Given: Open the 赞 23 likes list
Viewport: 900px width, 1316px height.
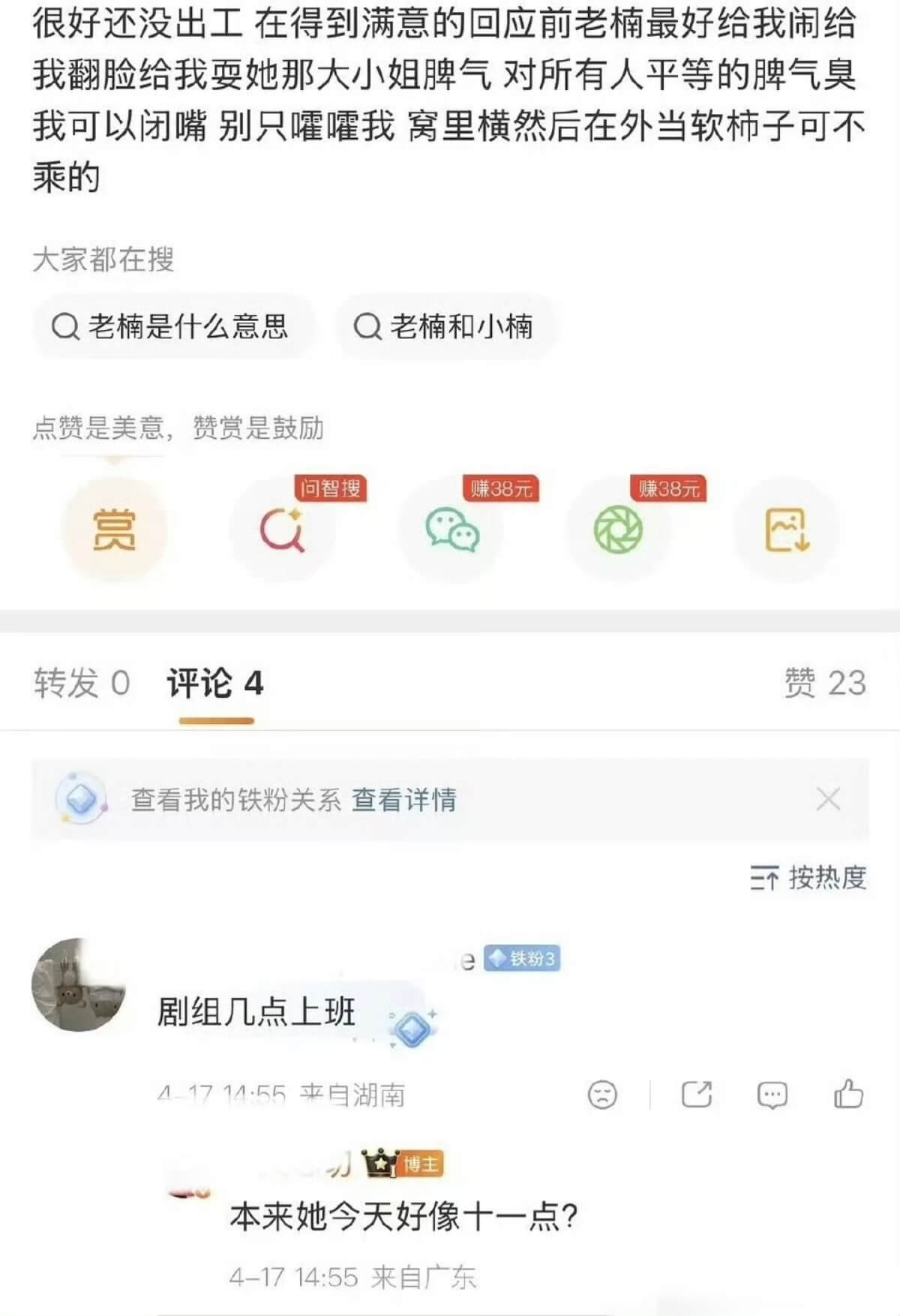Looking at the screenshot, I should [x=824, y=683].
